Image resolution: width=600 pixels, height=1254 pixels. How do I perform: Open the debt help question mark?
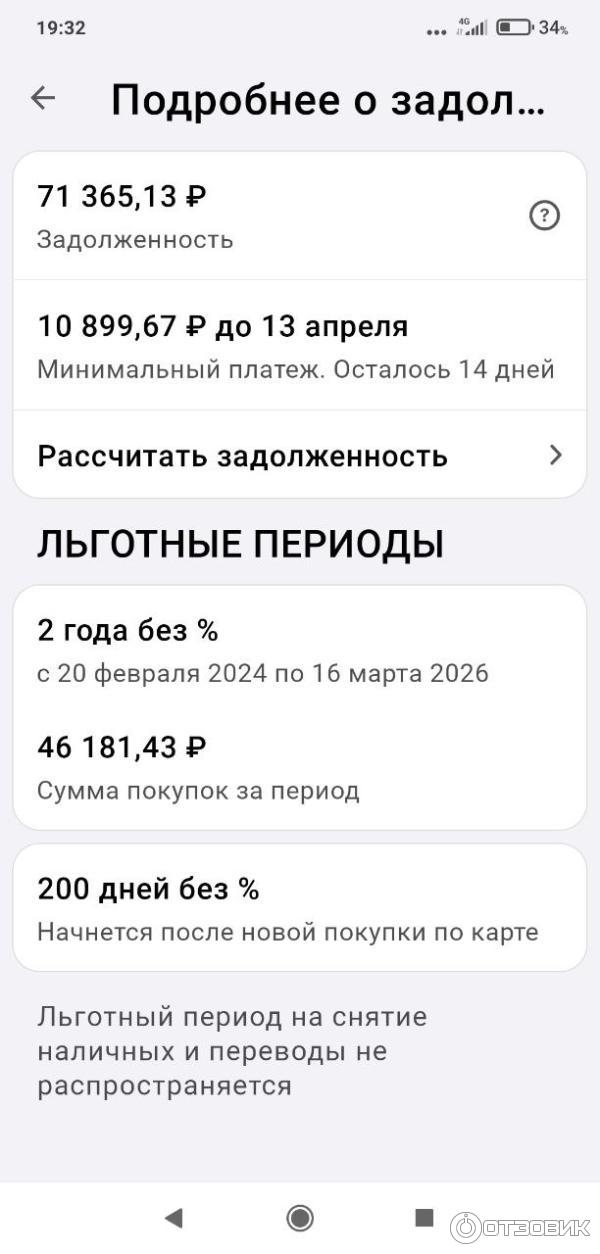[544, 216]
